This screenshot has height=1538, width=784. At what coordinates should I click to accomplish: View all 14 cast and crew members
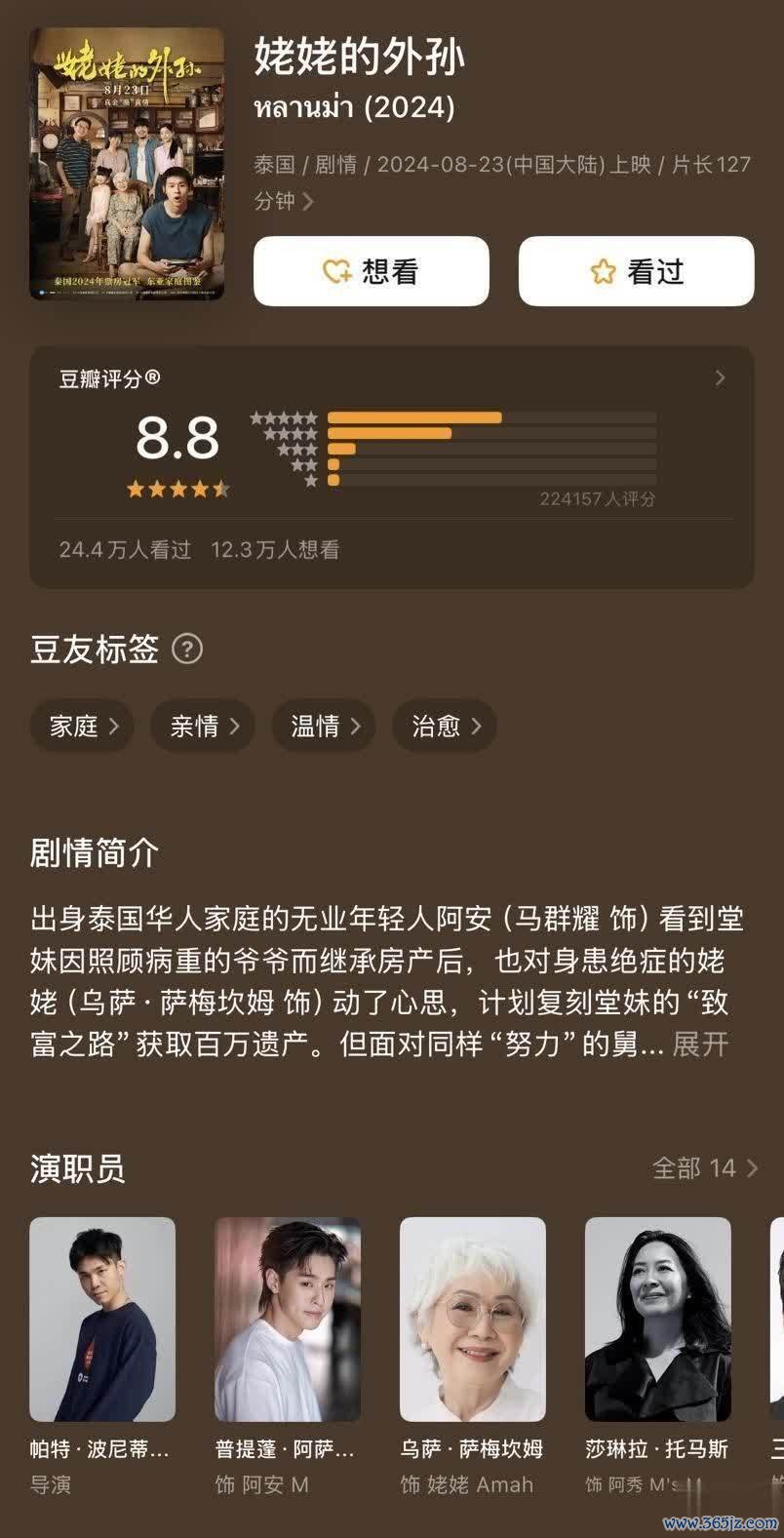[704, 1167]
